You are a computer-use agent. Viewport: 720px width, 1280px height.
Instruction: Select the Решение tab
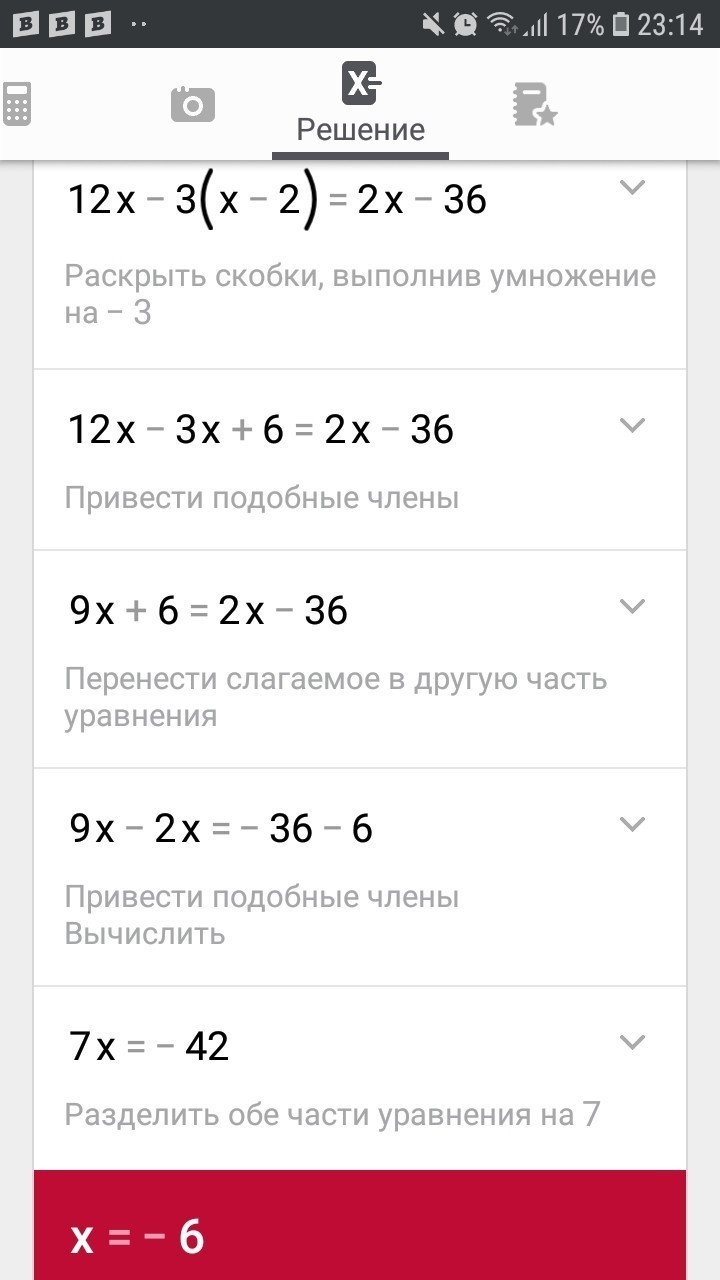(360, 104)
